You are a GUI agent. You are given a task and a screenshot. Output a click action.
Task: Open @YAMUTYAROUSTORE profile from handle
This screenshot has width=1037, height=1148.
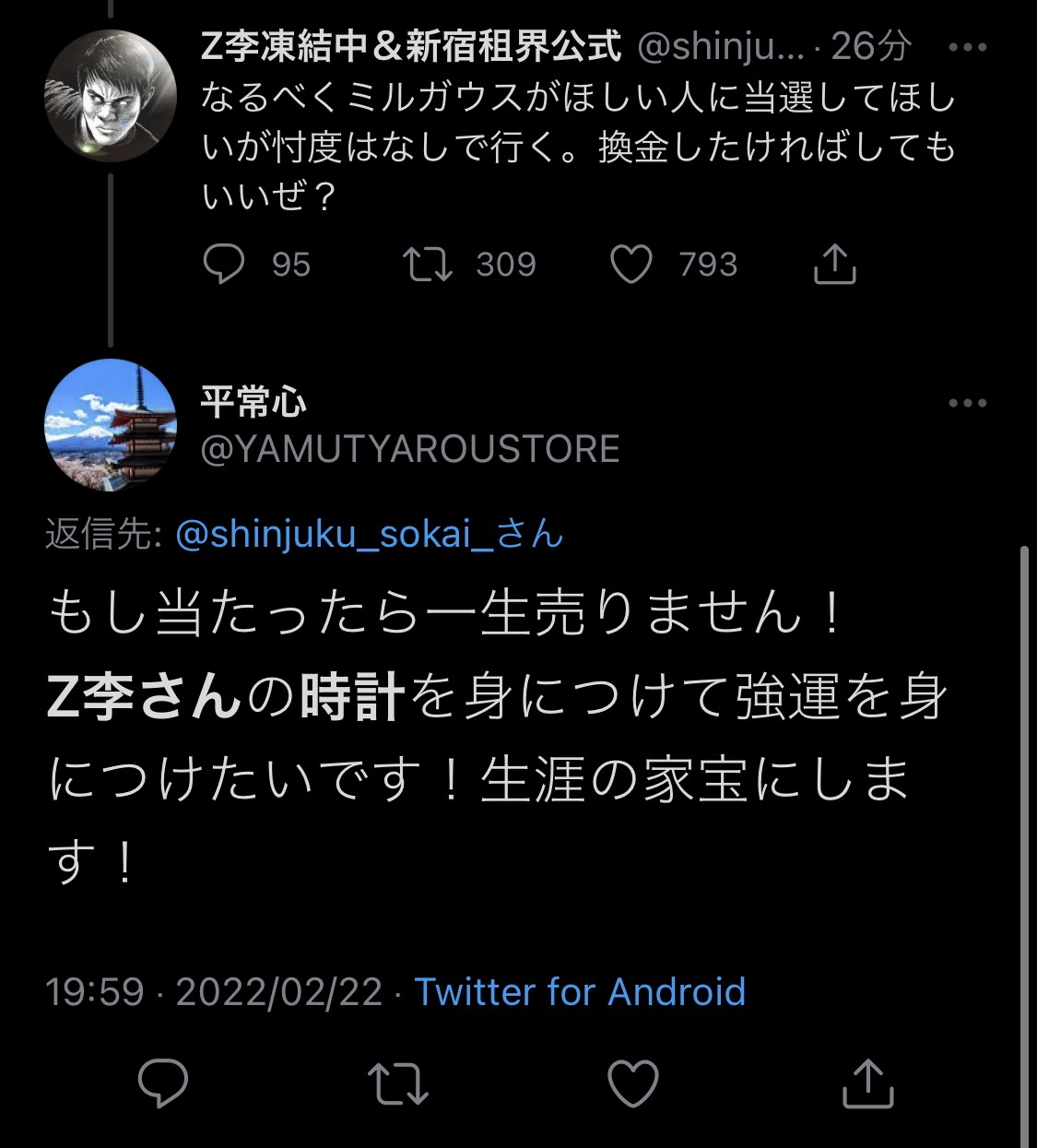point(410,449)
